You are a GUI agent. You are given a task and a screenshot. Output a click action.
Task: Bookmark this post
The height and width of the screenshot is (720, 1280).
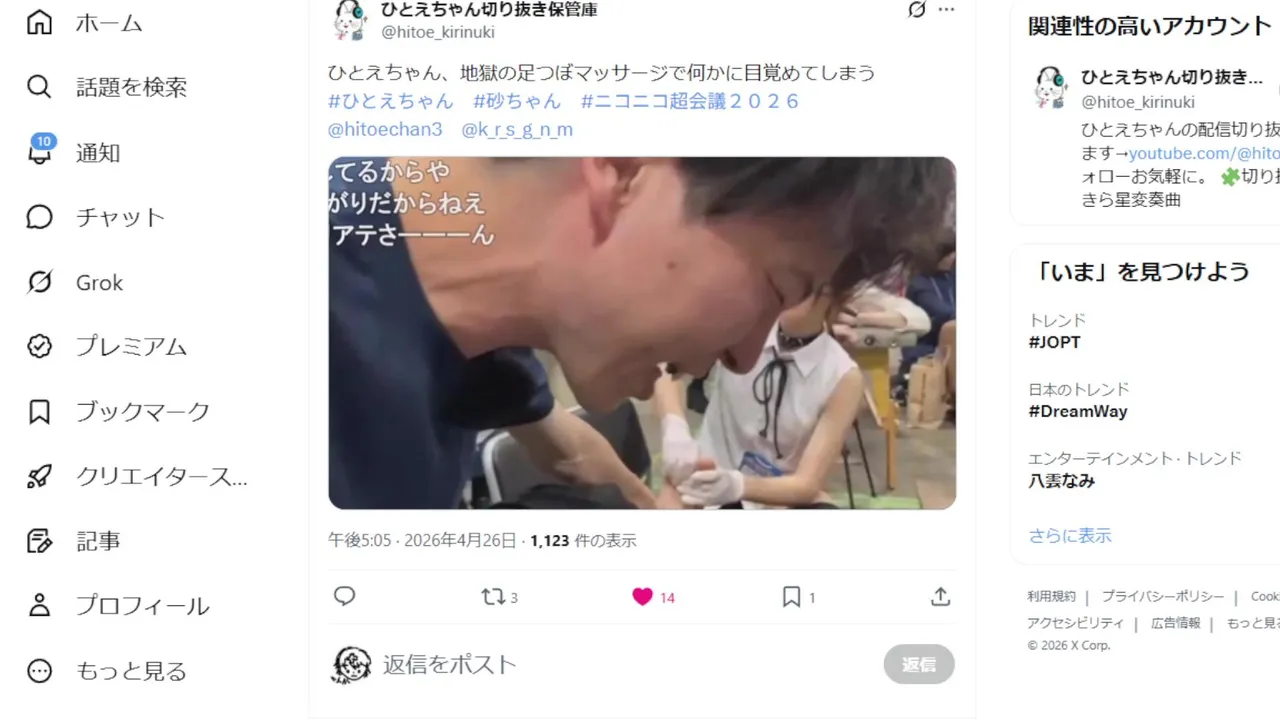click(791, 597)
